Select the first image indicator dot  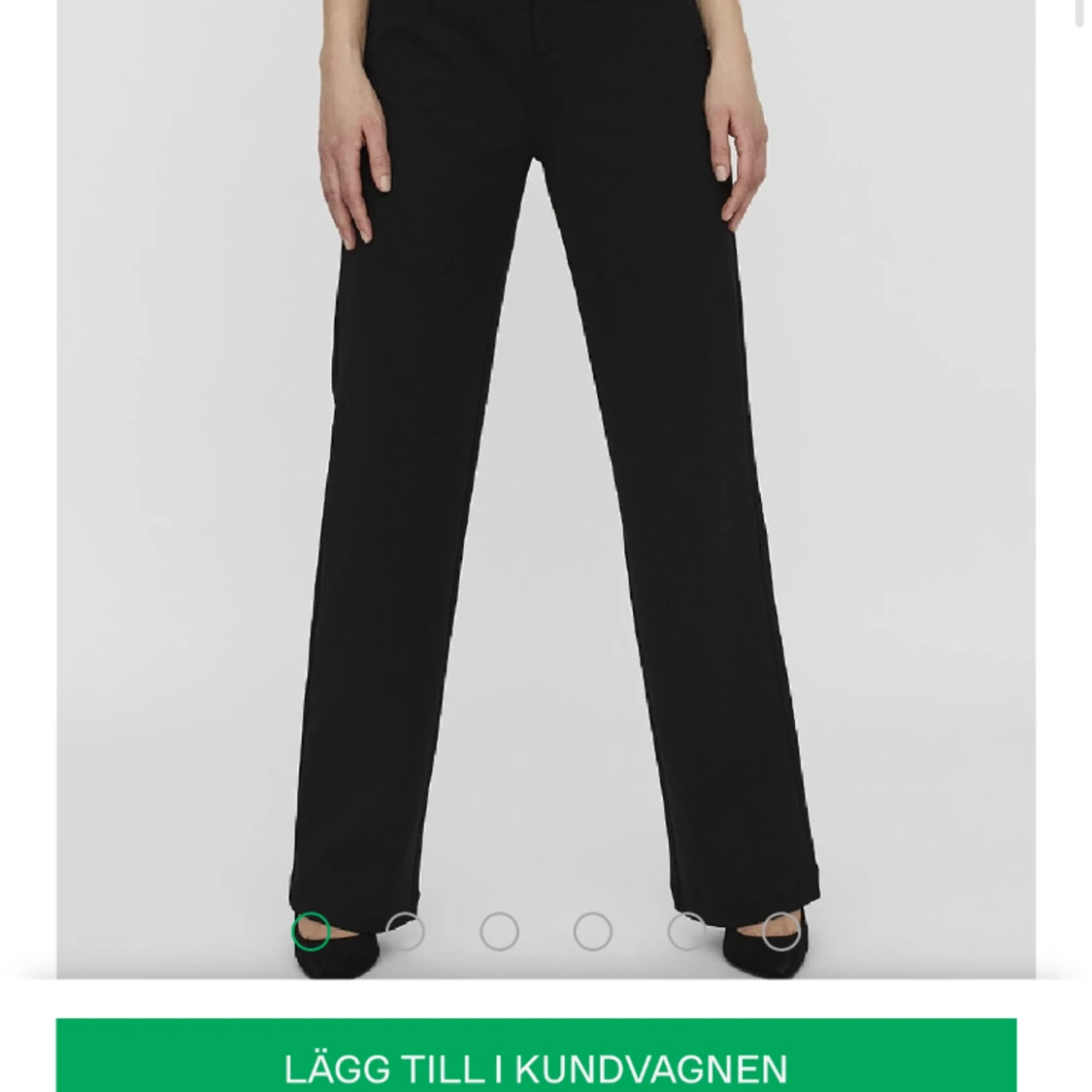pyautogui.click(x=311, y=932)
